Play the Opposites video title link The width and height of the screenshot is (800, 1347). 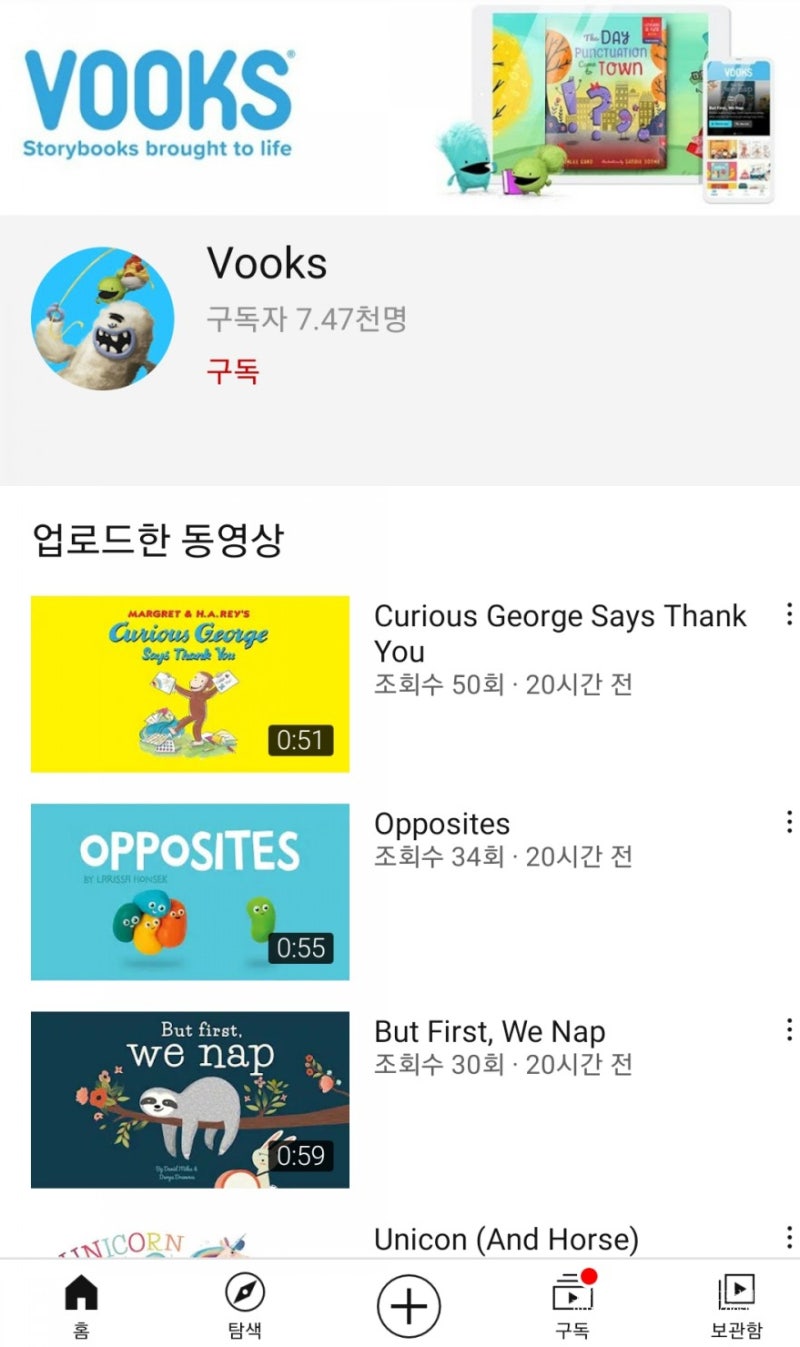[441, 824]
